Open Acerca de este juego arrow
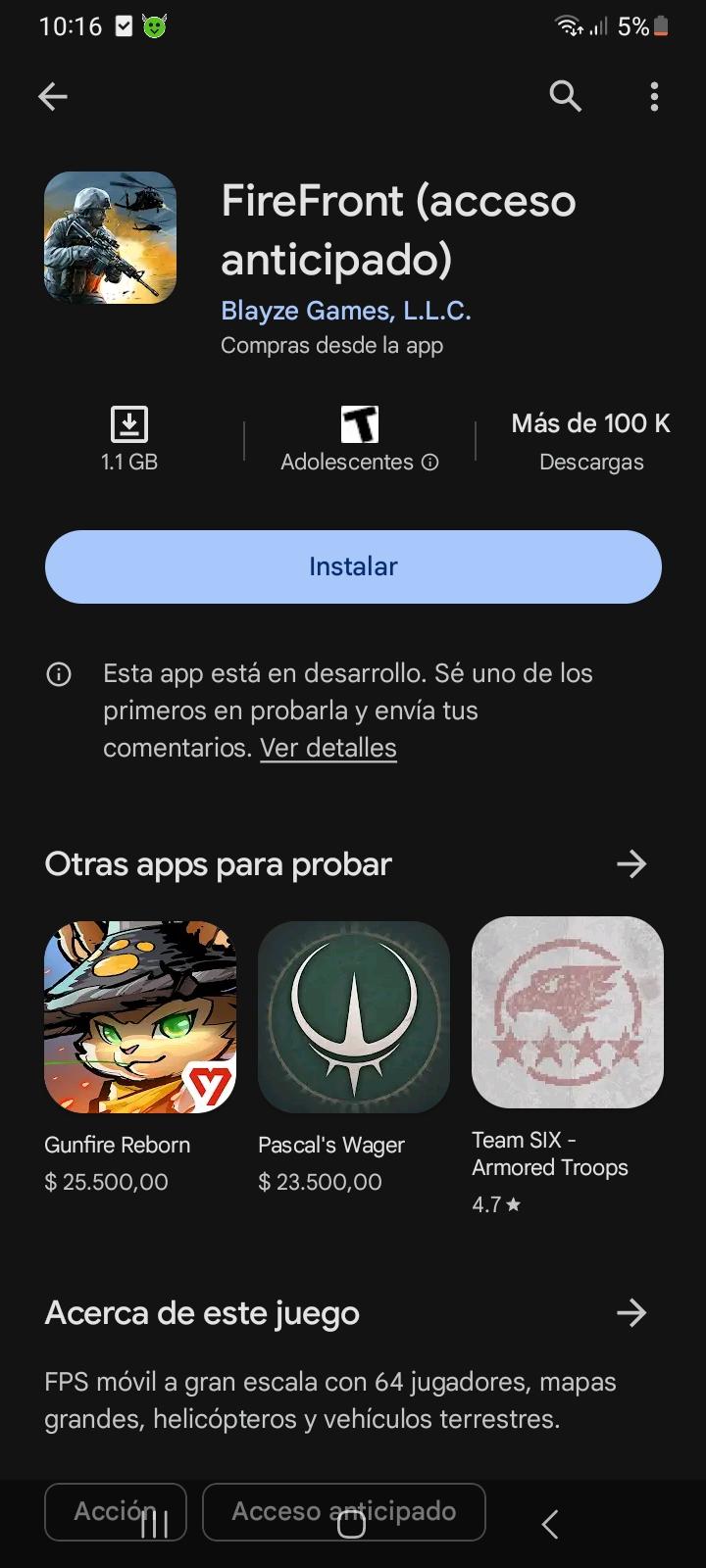This screenshot has width=706, height=1568. [631, 1312]
